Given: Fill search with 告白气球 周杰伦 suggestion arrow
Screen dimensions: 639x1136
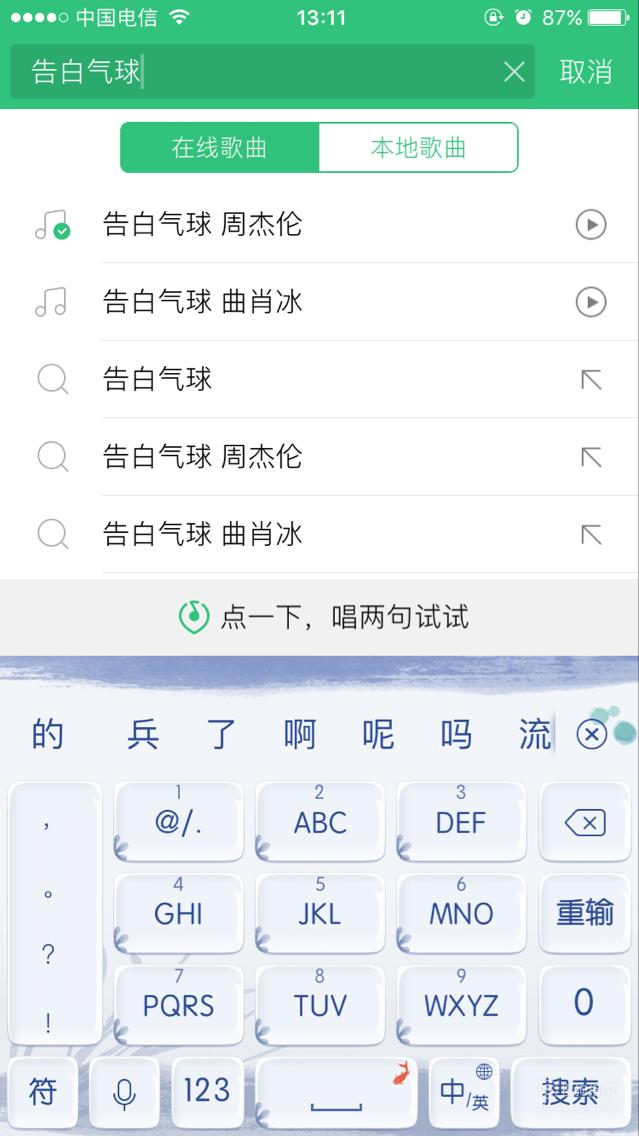Looking at the screenshot, I should [591, 457].
